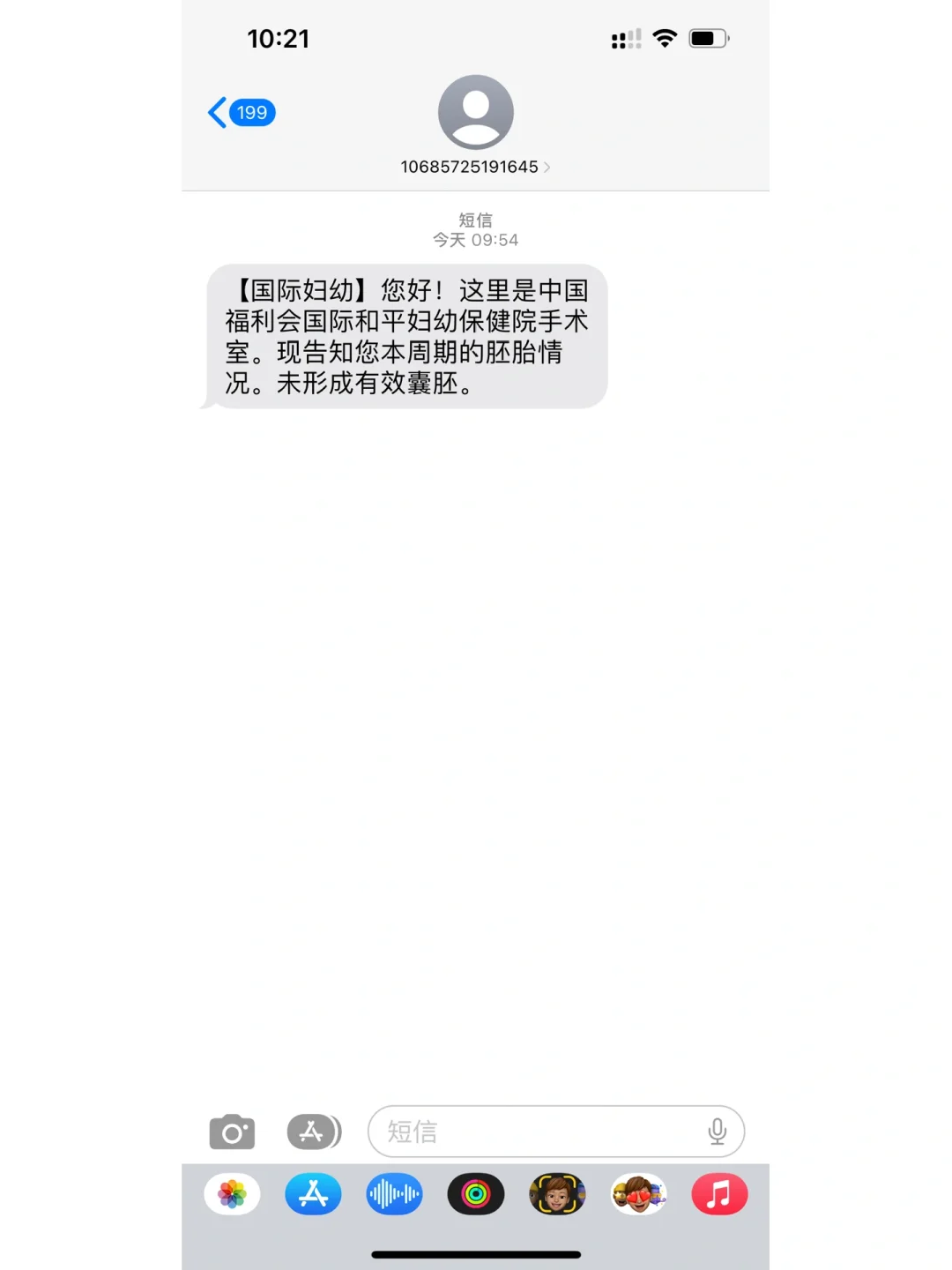Viewport: 952px width, 1270px height.
Task: Open the Photos app in the app strip
Action: click(x=232, y=1195)
